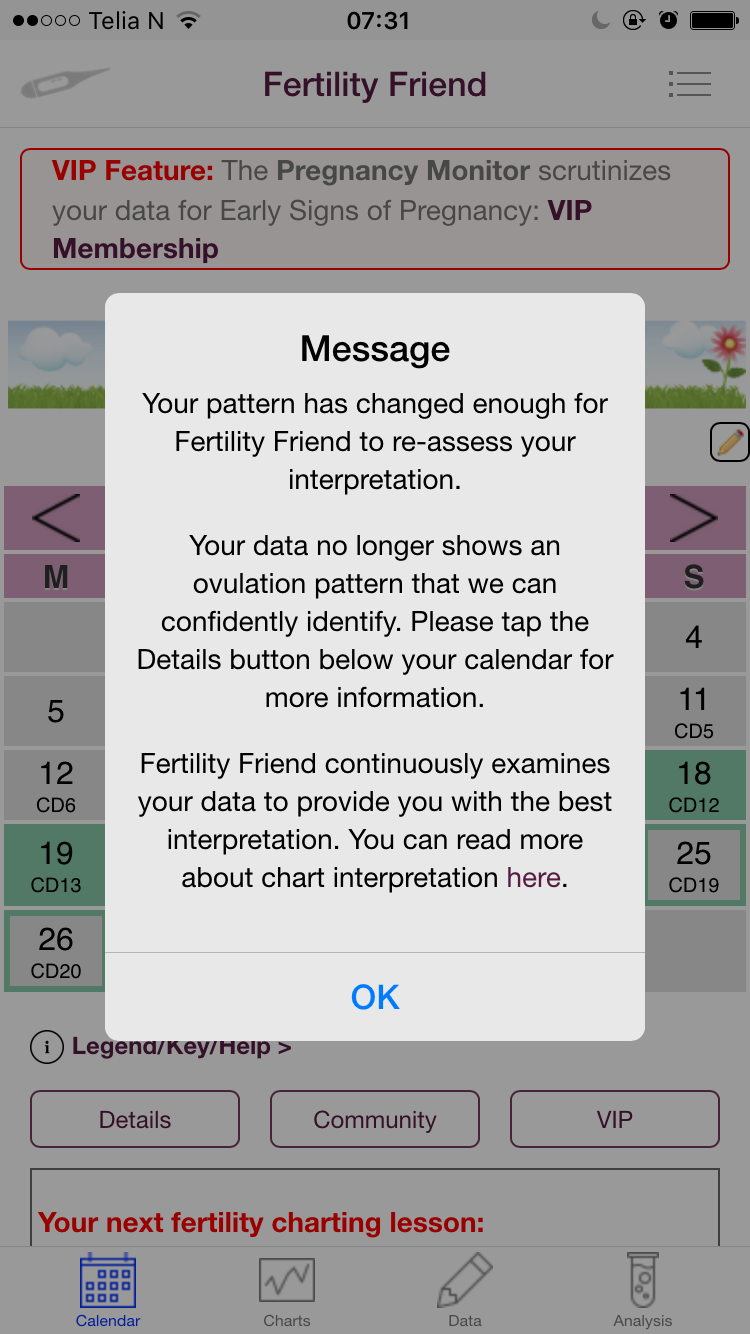
Task: Select calendar day 19 CD13
Action: click(x=56, y=865)
